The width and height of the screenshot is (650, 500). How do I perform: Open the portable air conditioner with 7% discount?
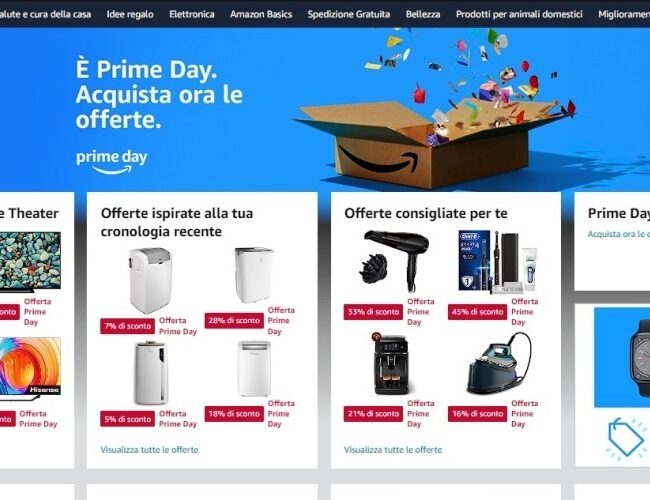coord(151,278)
